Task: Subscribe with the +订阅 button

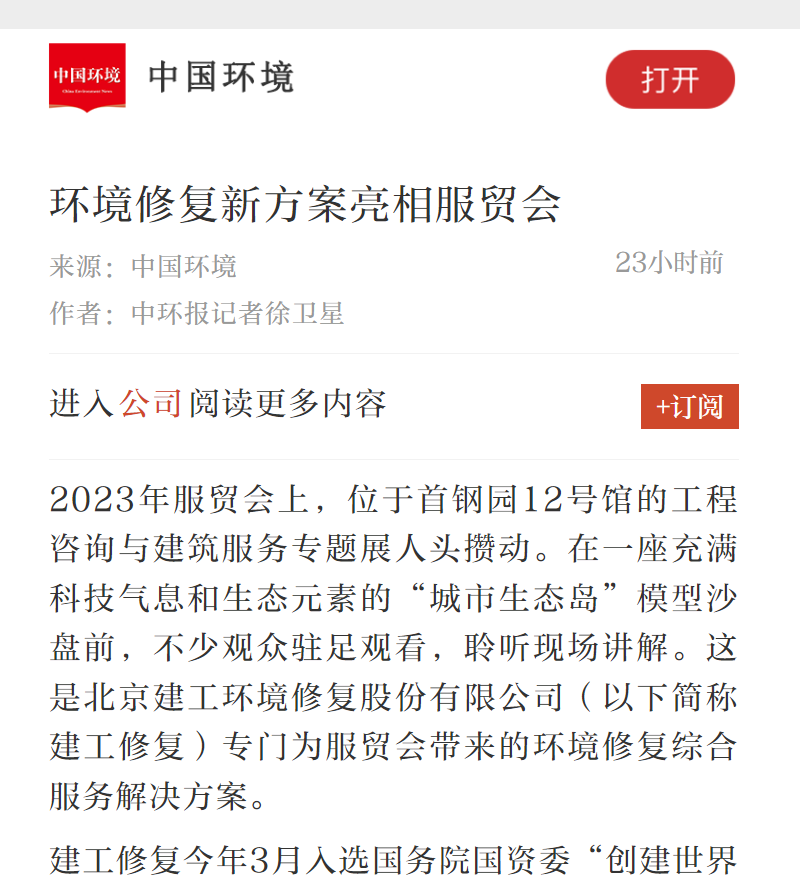Action: [689, 407]
